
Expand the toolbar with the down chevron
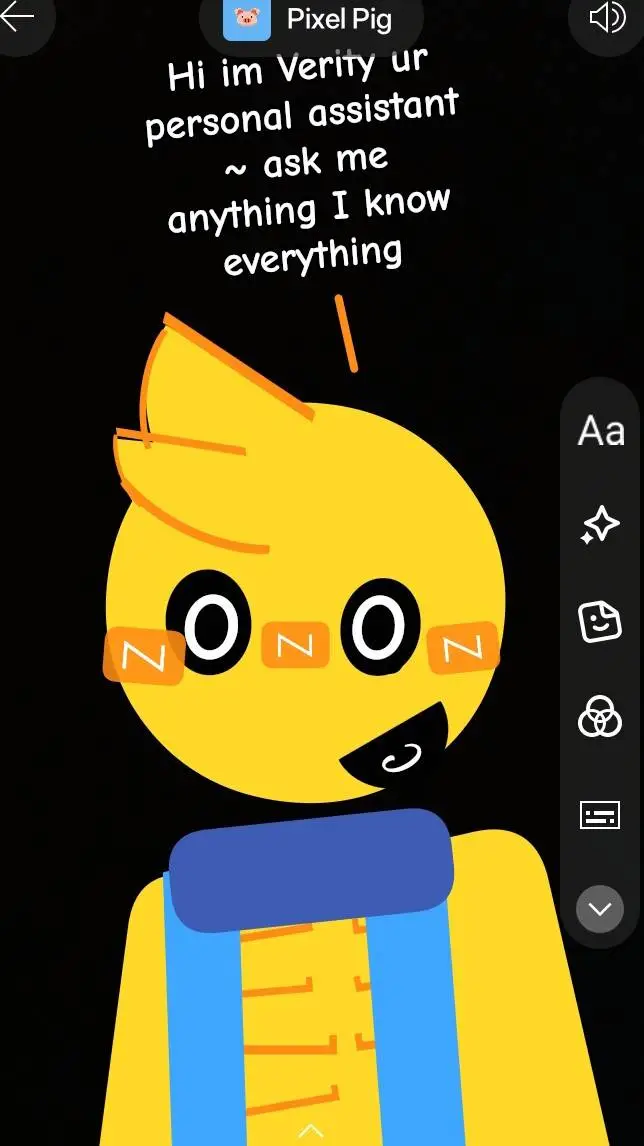coord(600,909)
